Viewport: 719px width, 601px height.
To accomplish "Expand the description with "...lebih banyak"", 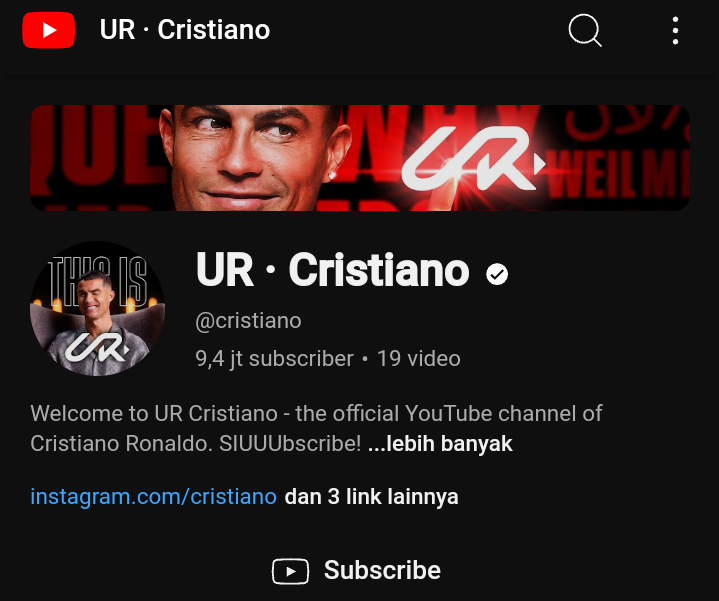I will coord(440,443).
